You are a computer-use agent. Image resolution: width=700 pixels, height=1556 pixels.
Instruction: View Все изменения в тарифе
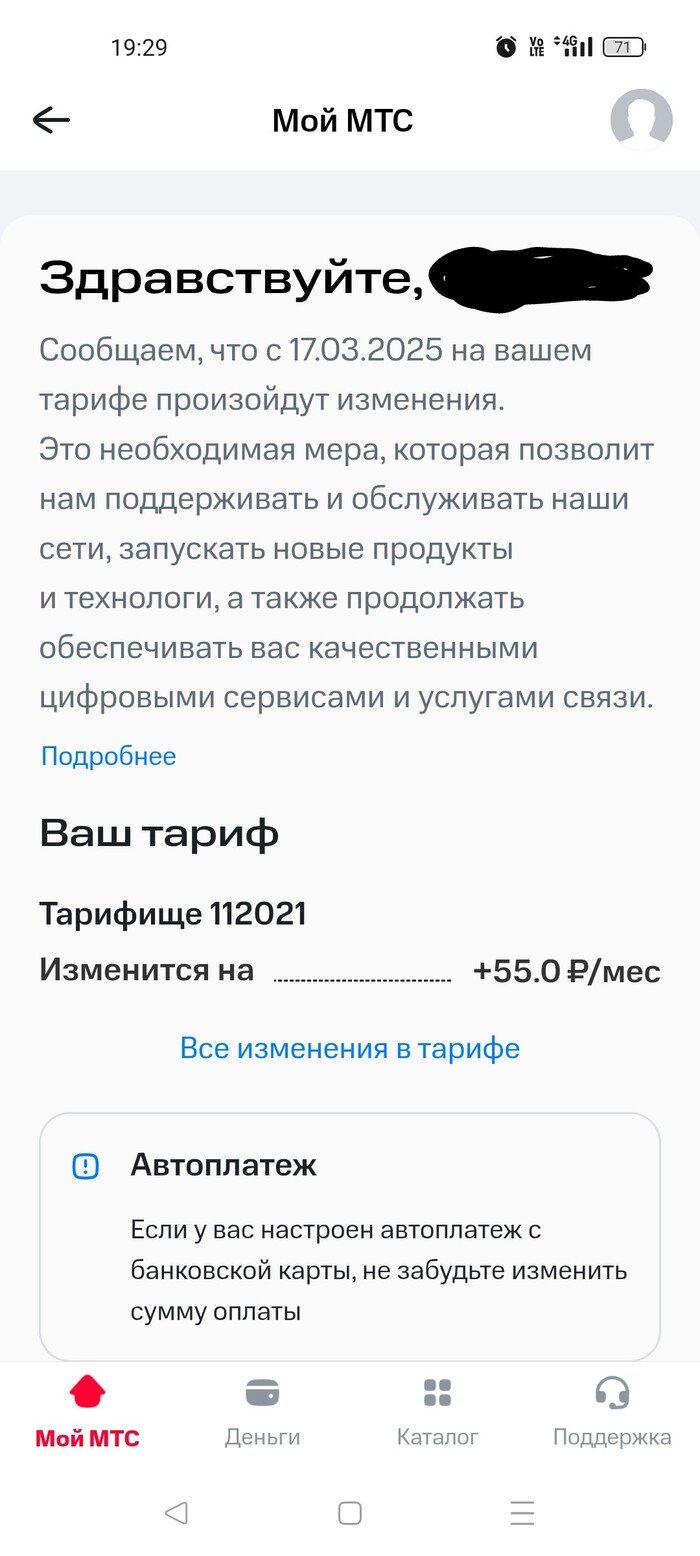coord(350,1048)
